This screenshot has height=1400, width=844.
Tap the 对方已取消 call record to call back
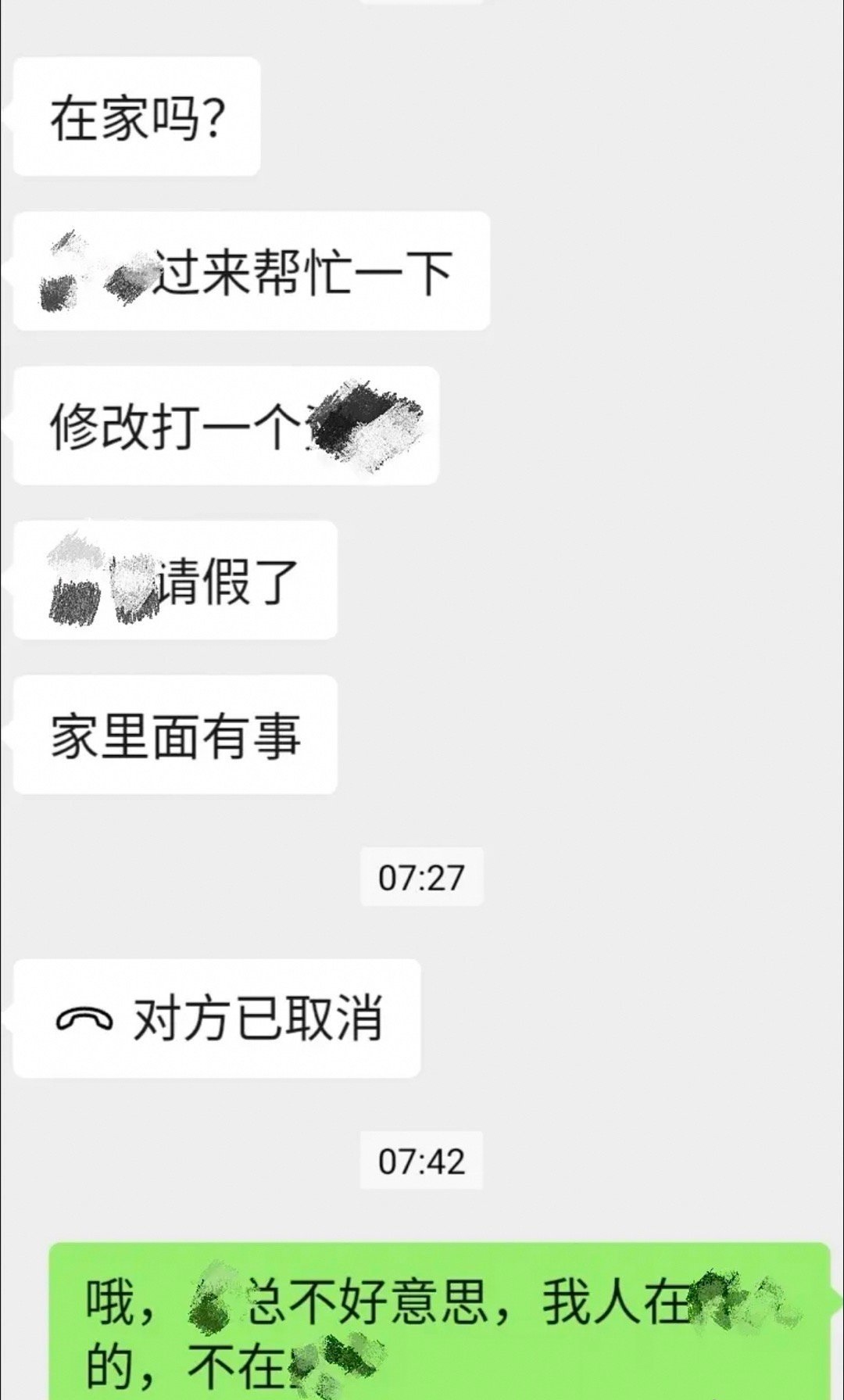pos(217,1019)
